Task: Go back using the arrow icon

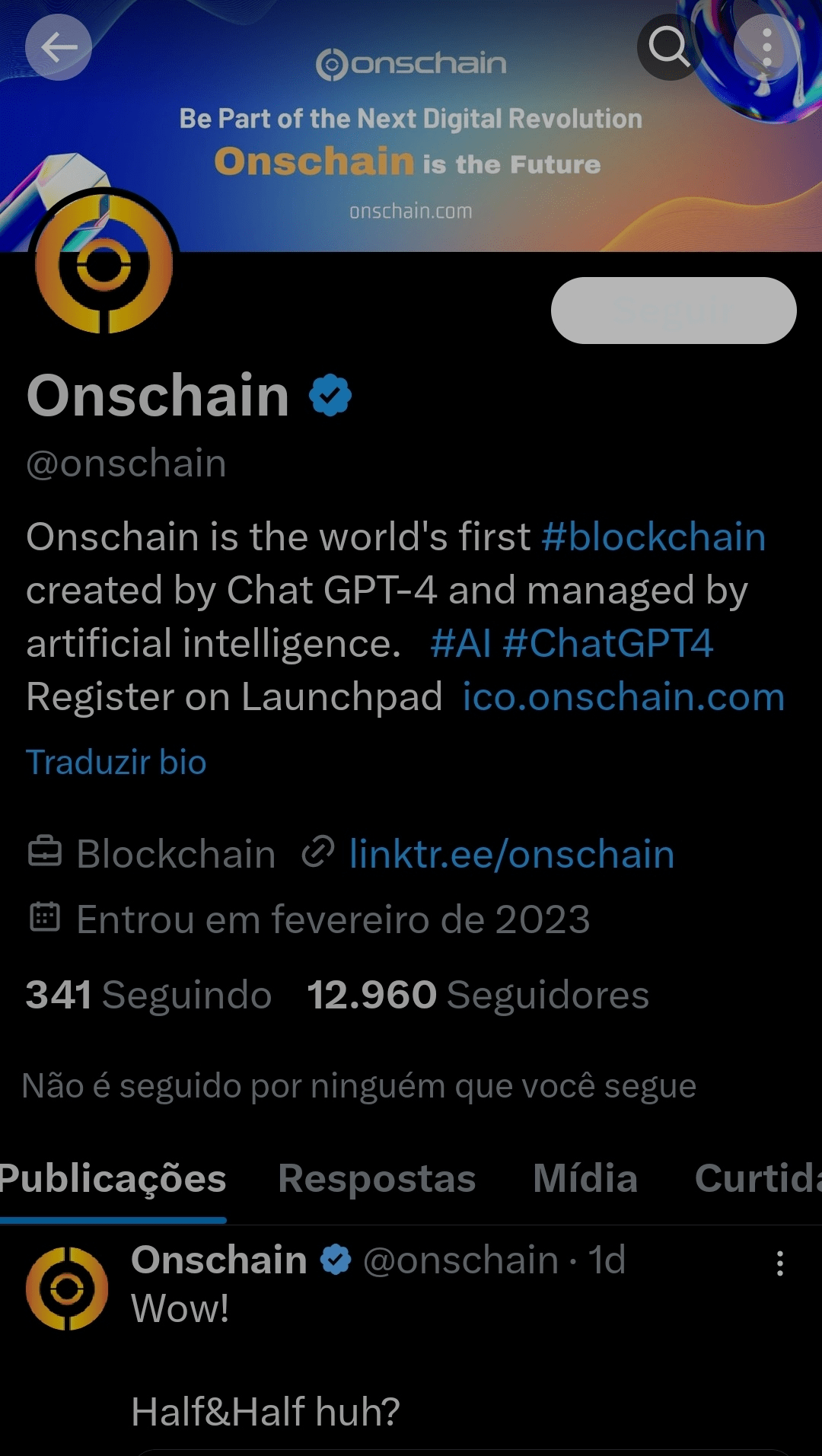Action: (x=59, y=47)
